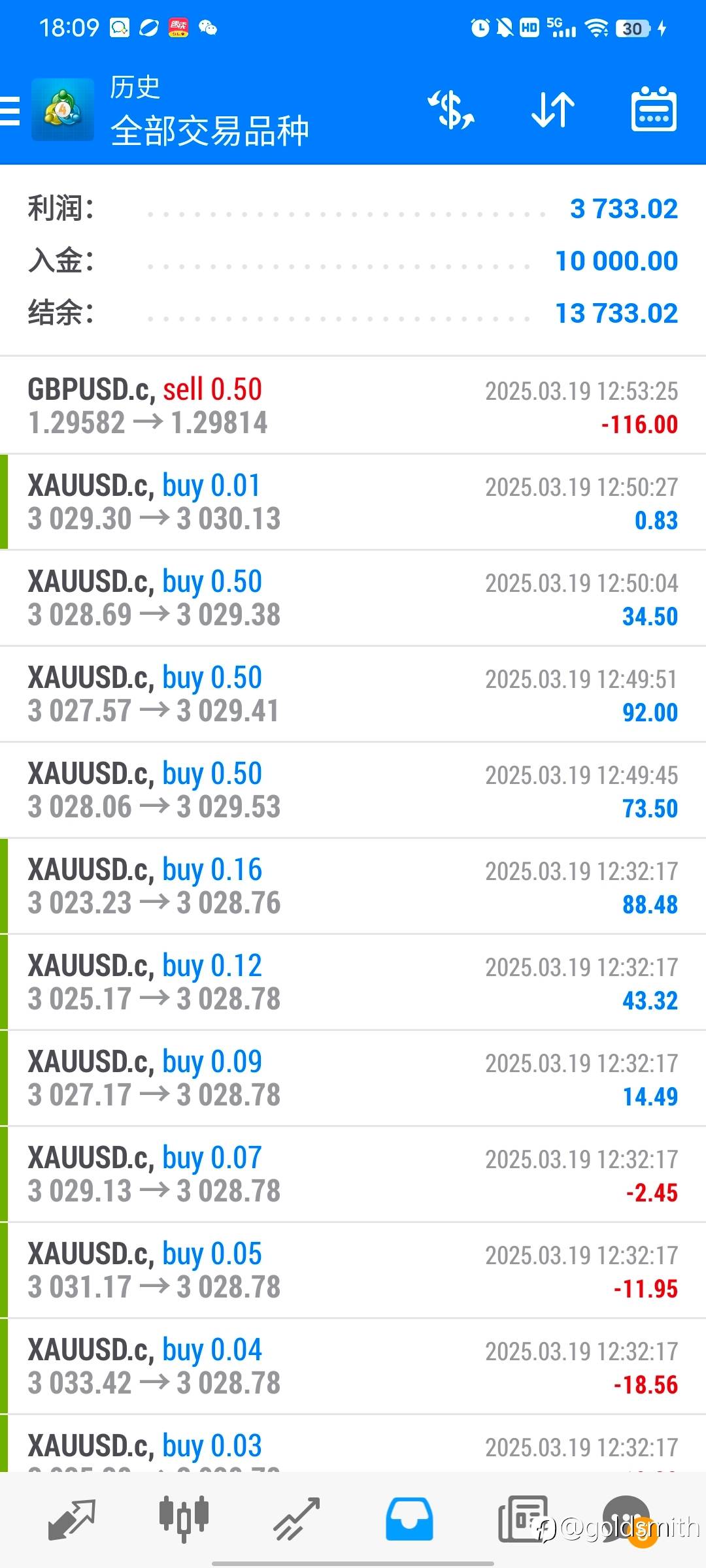The image size is (706, 1568).
Task: Expand the XAUUSD.c buy 0.09 trade
Action: [x=353, y=1078]
